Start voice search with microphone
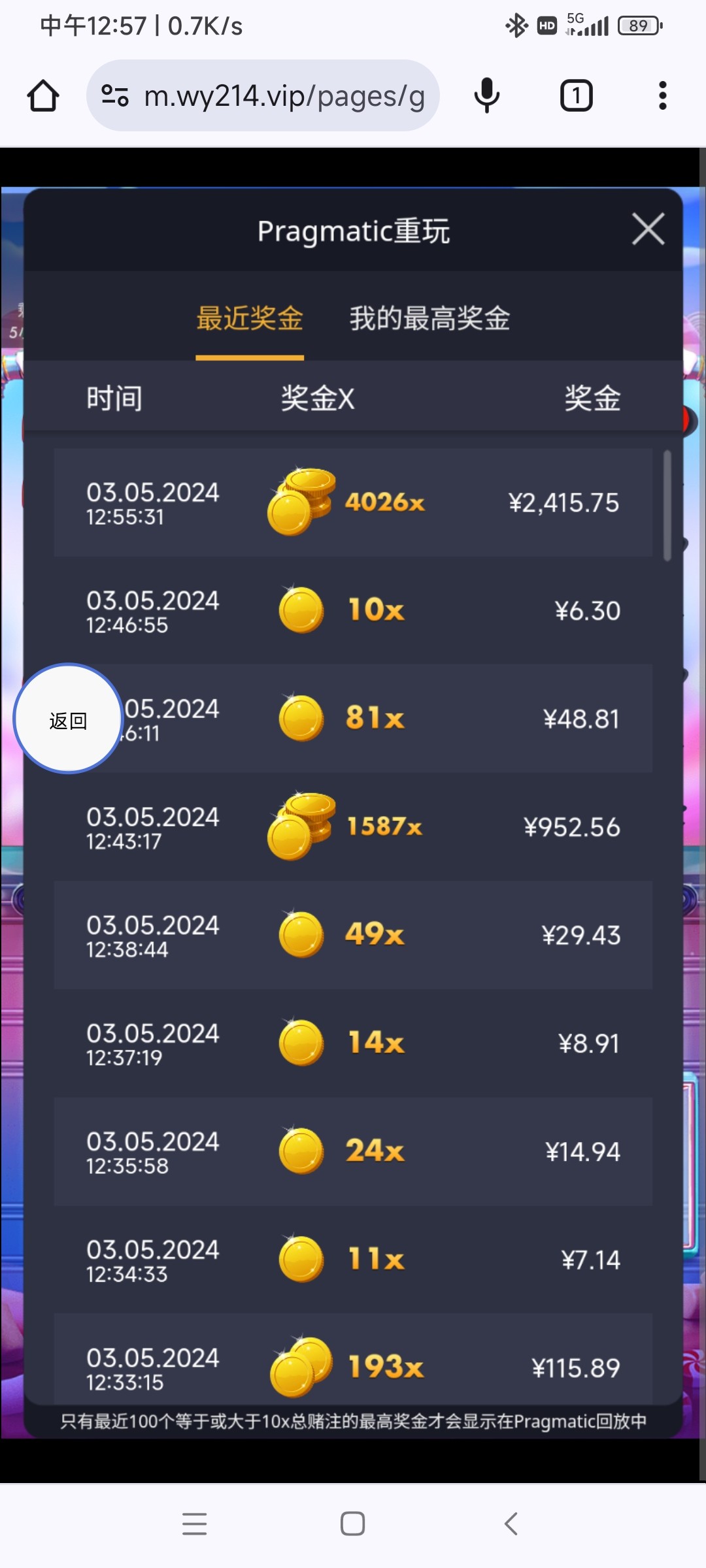706x1568 pixels. (x=487, y=96)
